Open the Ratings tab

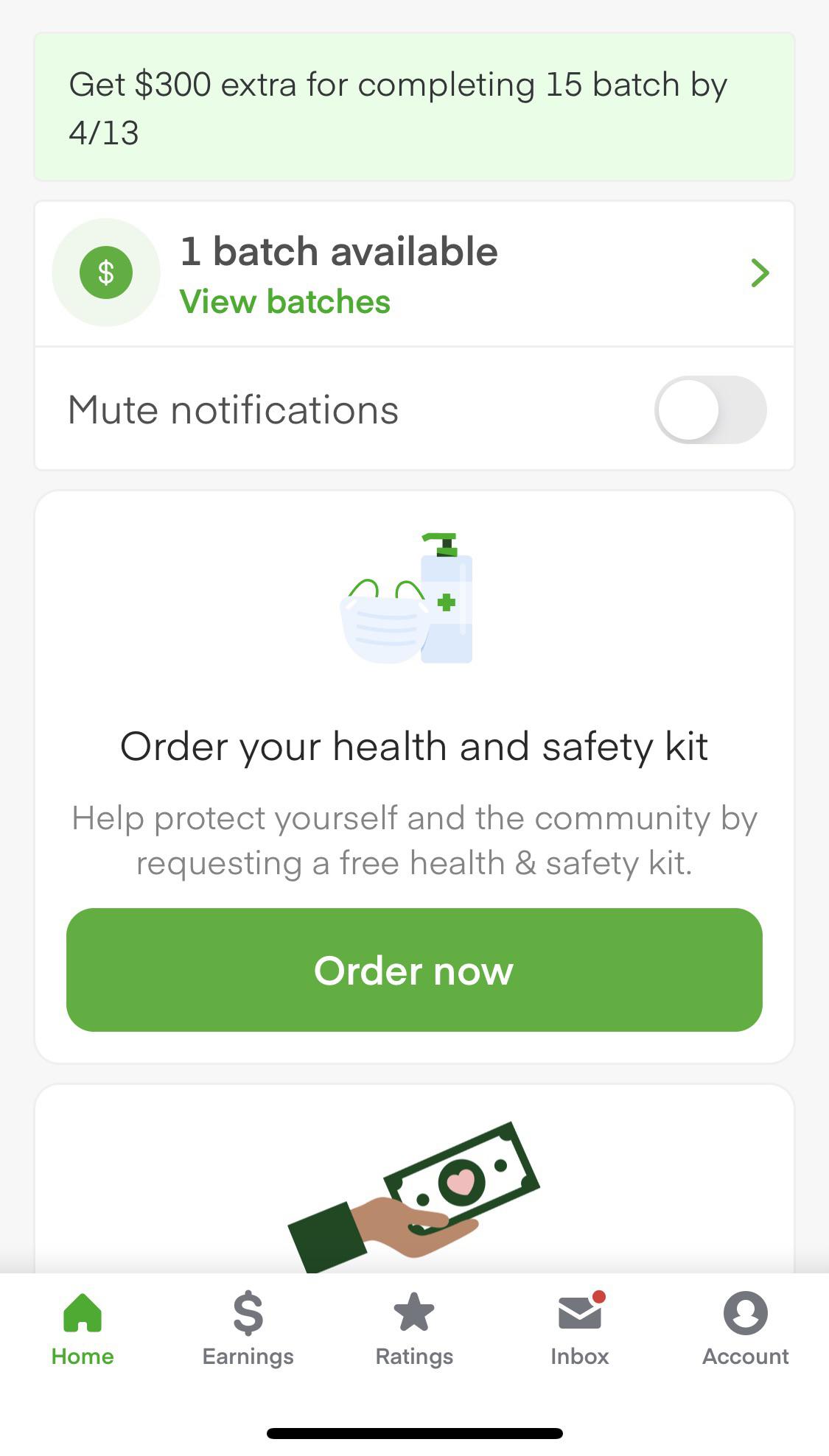click(x=414, y=1329)
